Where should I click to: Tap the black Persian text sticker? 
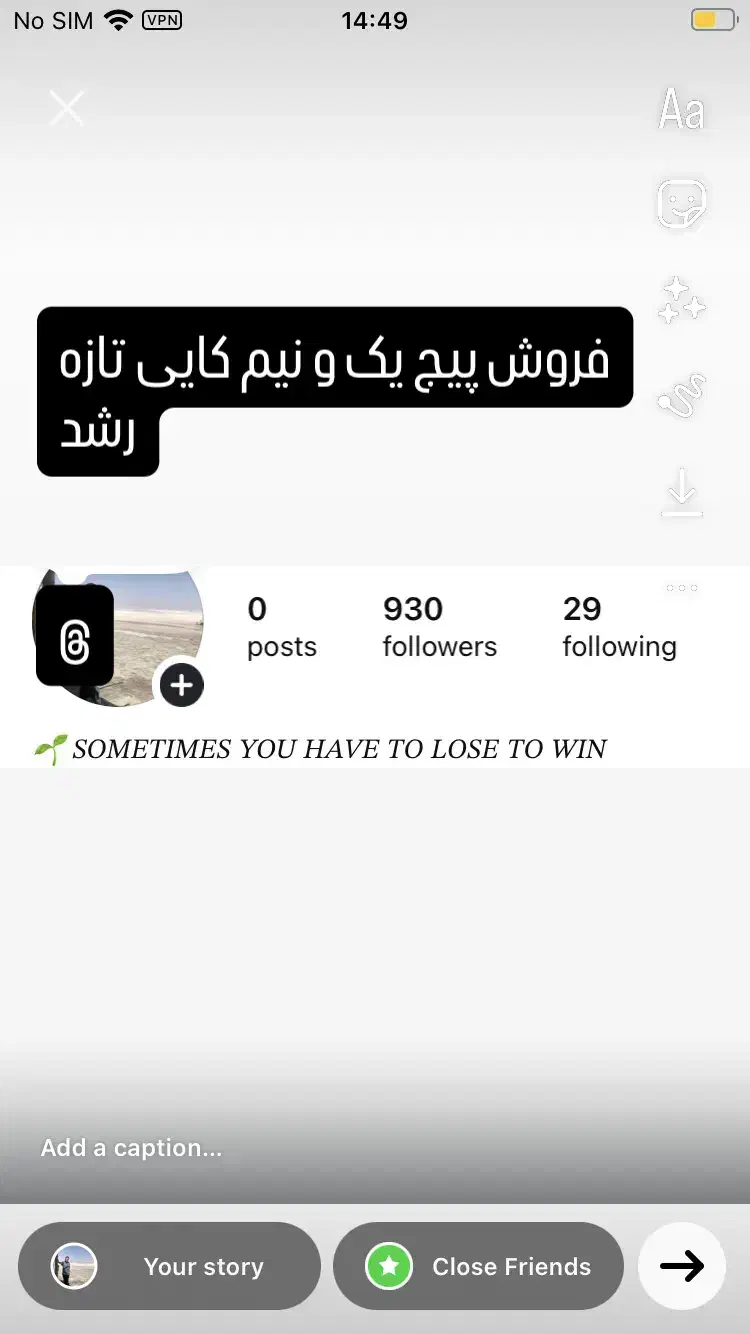point(335,390)
